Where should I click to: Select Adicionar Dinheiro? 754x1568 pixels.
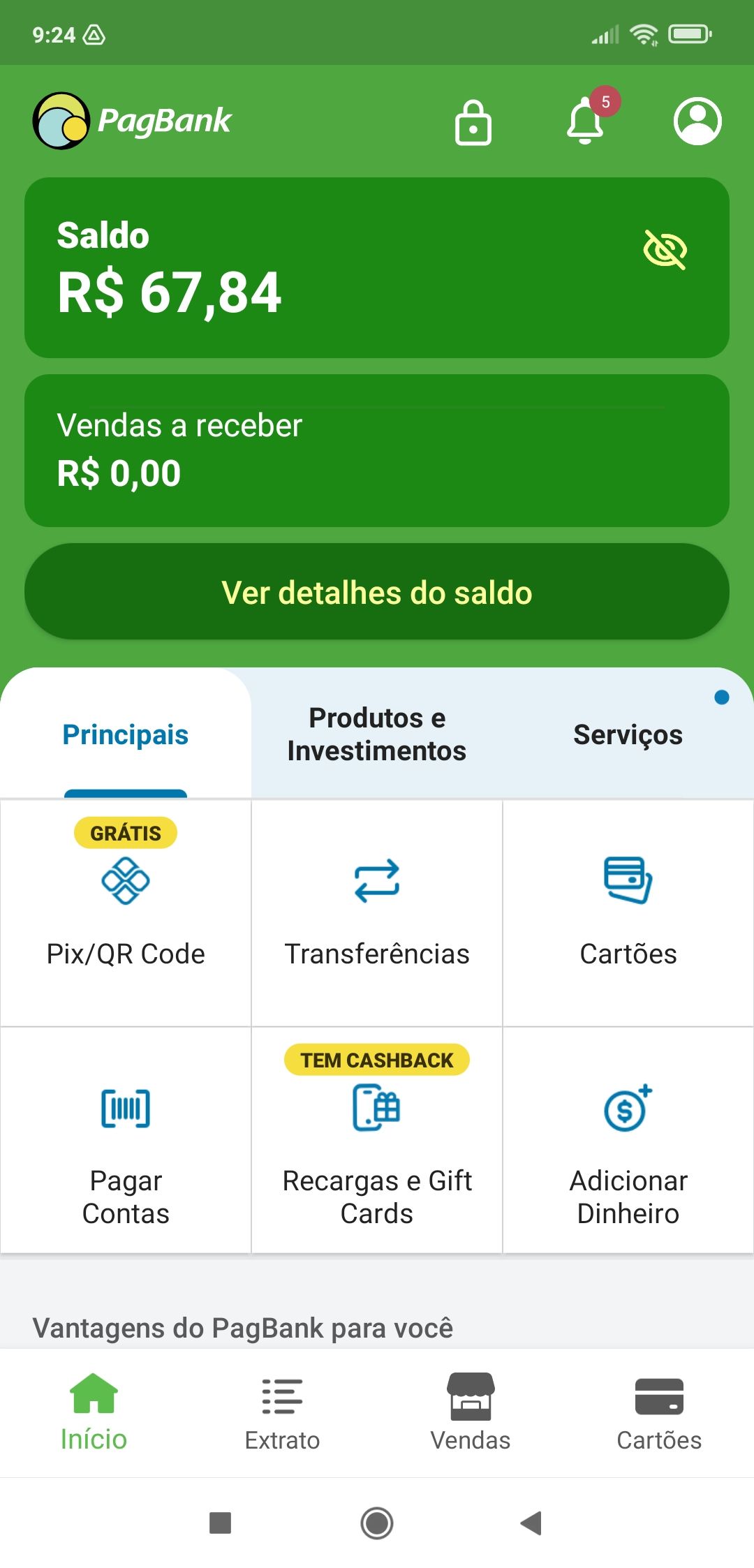tap(628, 1141)
